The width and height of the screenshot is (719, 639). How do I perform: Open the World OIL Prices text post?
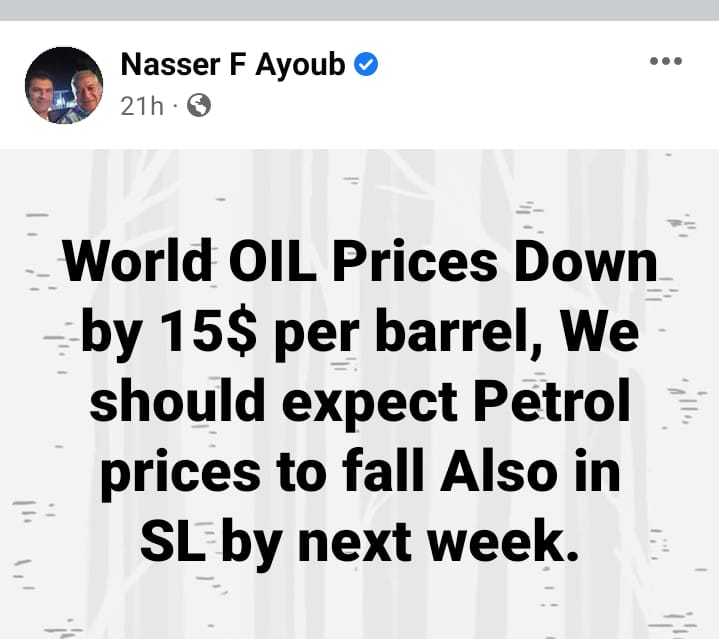point(360,400)
